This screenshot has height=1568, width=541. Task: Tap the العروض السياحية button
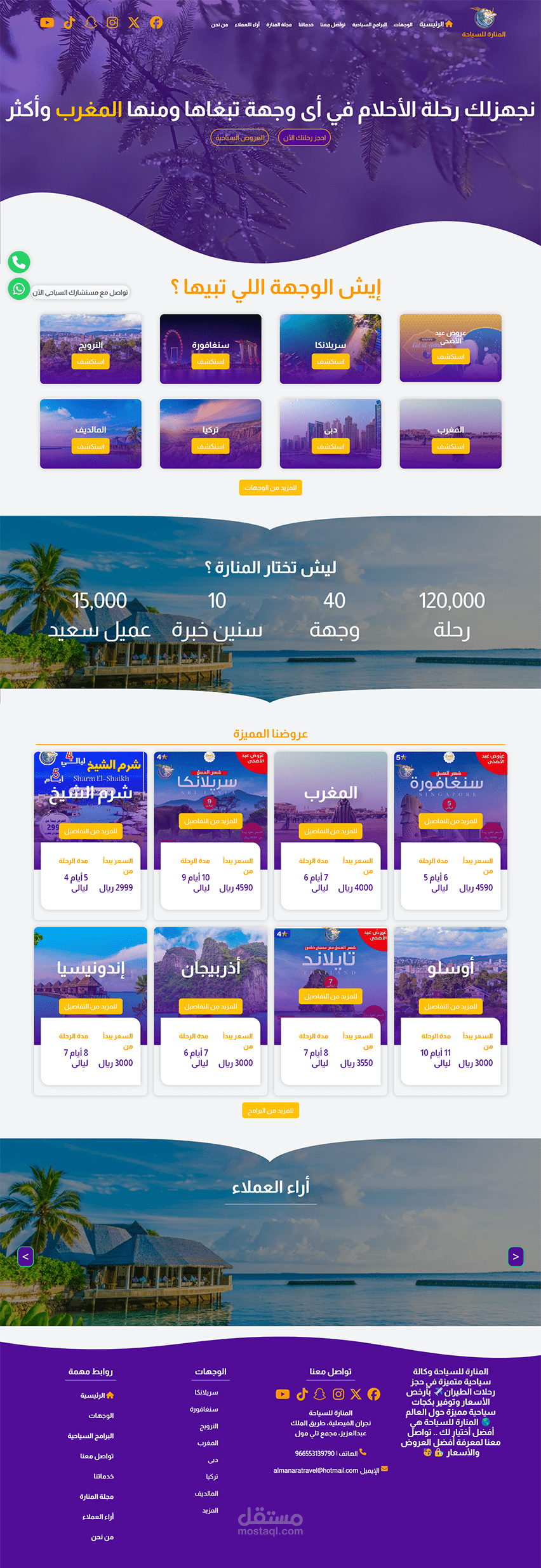pyautogui.click(x=239, y=138)
